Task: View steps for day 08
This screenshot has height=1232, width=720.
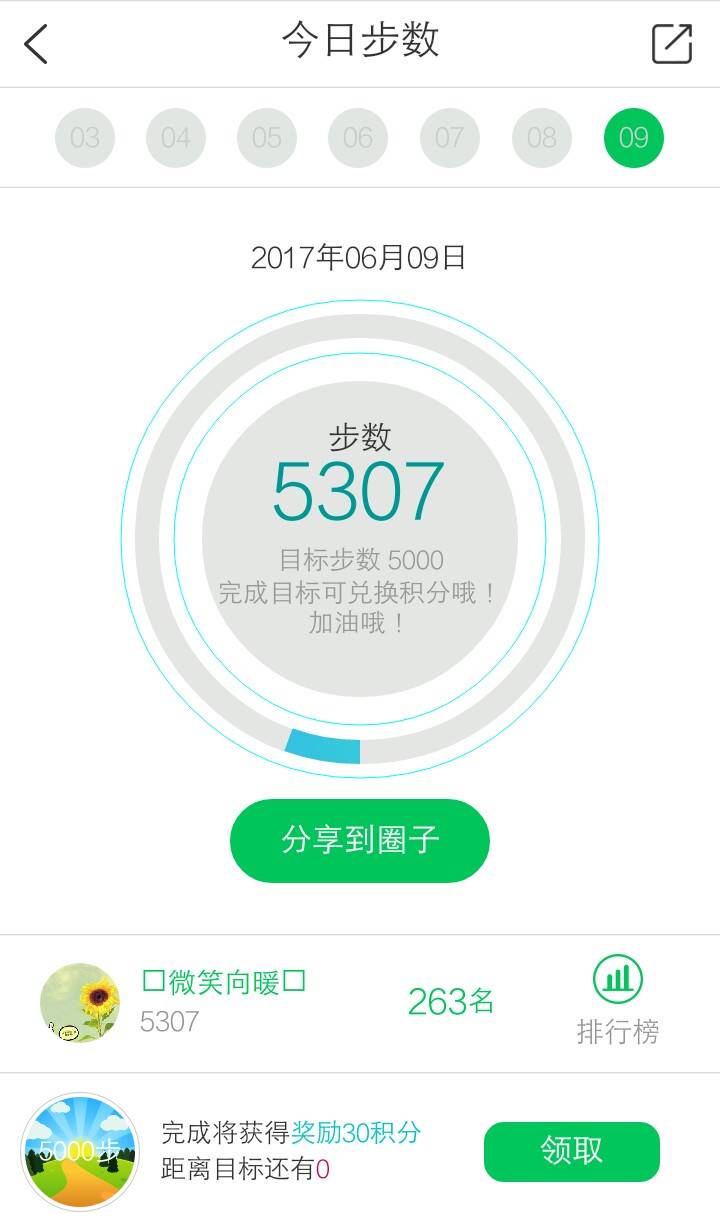Action: pyautogui.click(x=542, y=138)
